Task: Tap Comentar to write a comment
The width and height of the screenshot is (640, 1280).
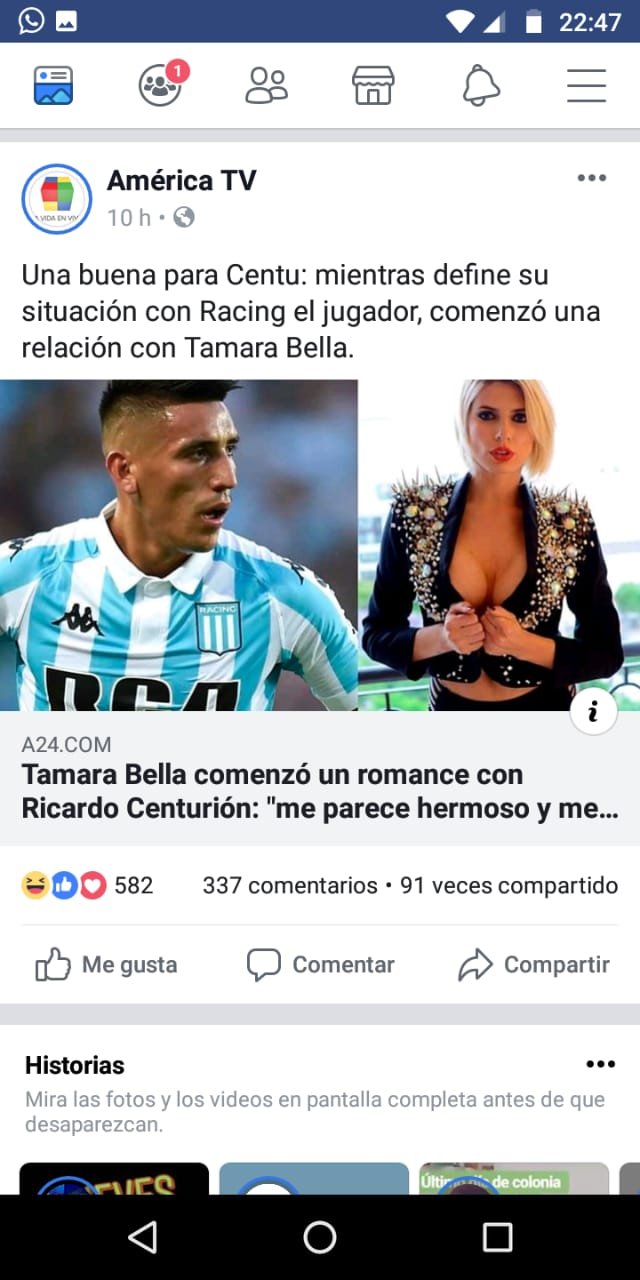Action: click(321, 965)
